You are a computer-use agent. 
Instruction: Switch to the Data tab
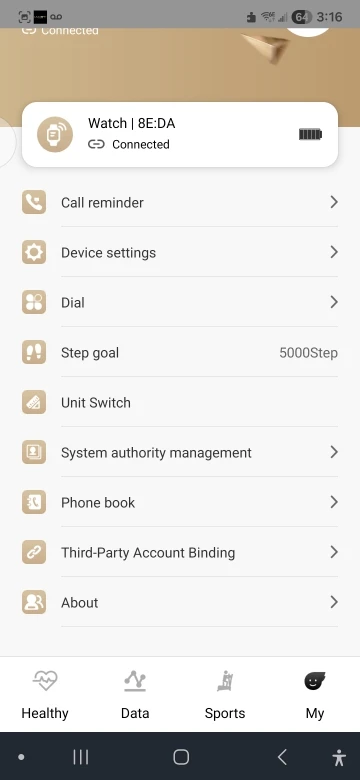pos(135,694)
